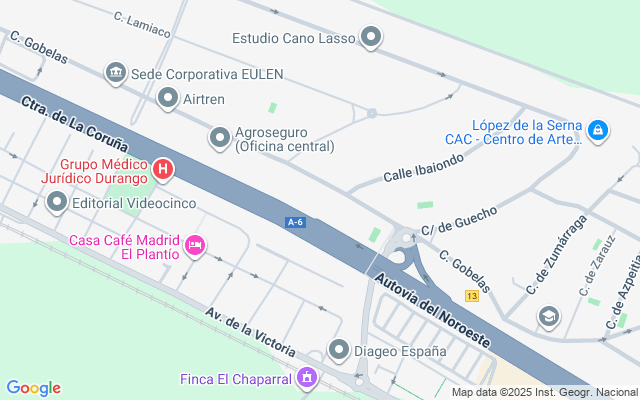Select the López de la Serna CAC marker
The height and width of the screenshot is (400, 640).
[x=597, y=130]
